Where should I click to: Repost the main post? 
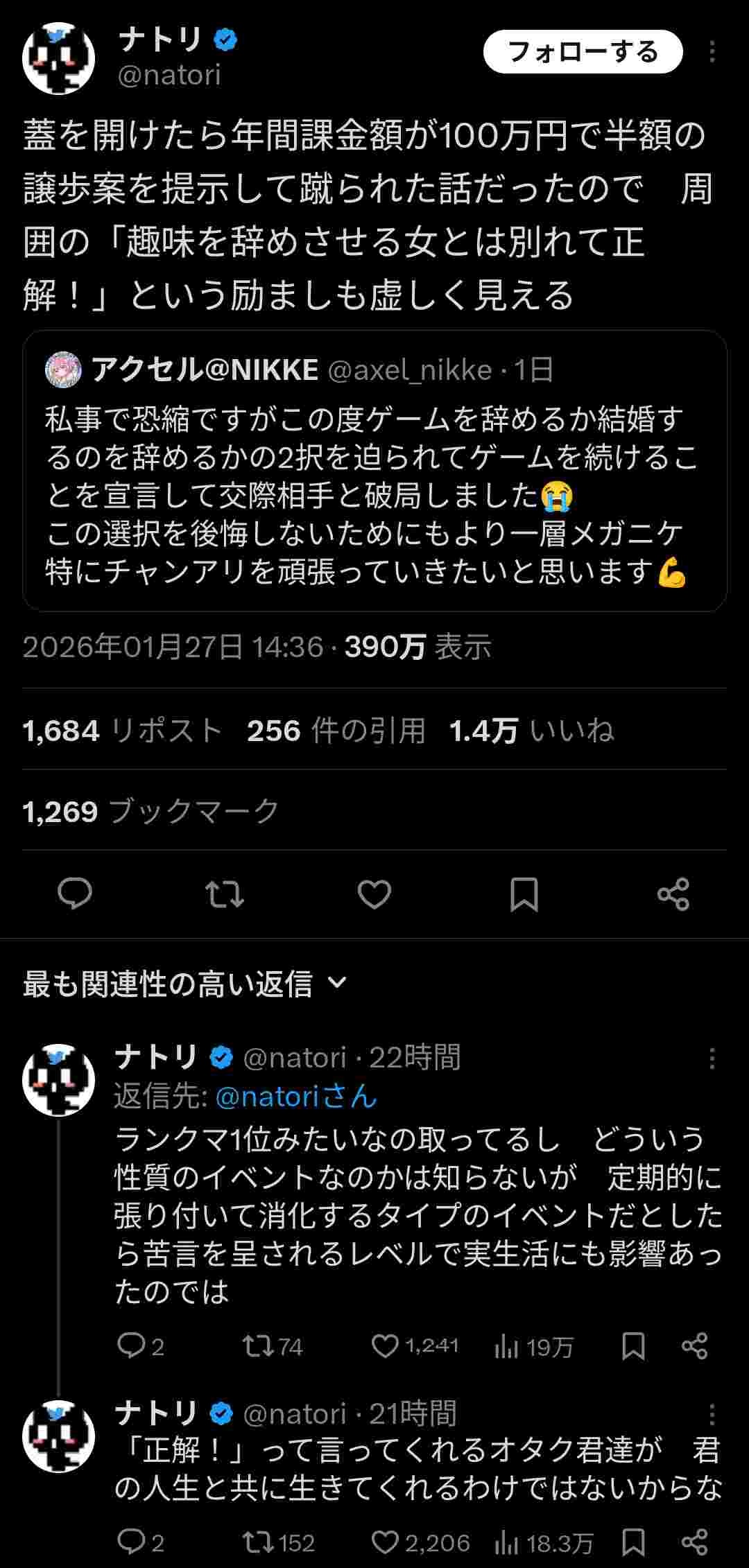[x=225, y=894]
